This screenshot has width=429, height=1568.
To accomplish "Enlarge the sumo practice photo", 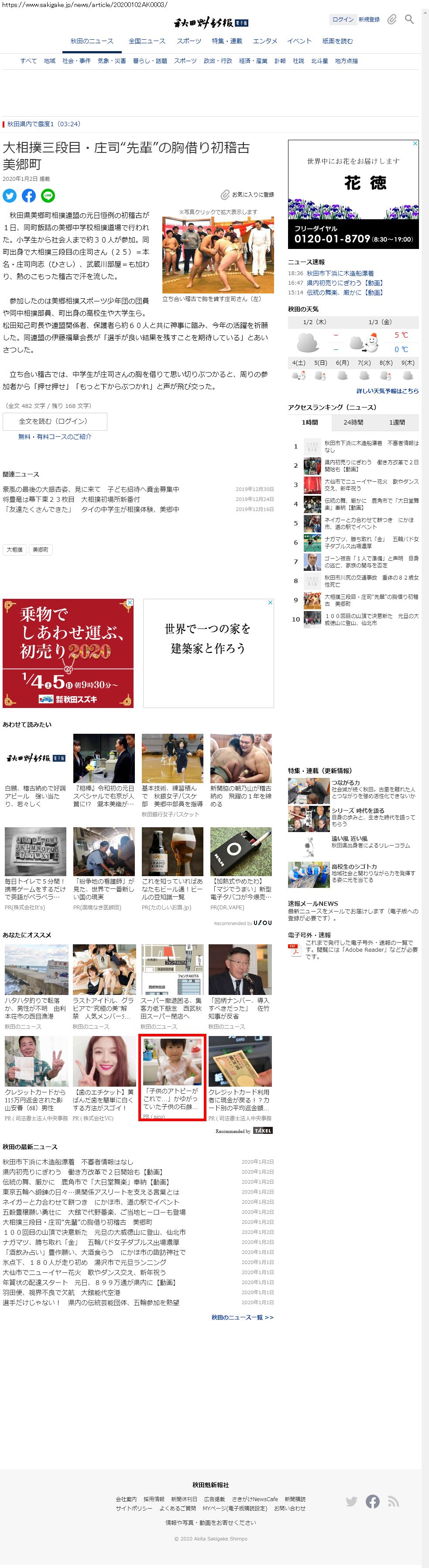I will pyautogui.click(x=218, y=255).
